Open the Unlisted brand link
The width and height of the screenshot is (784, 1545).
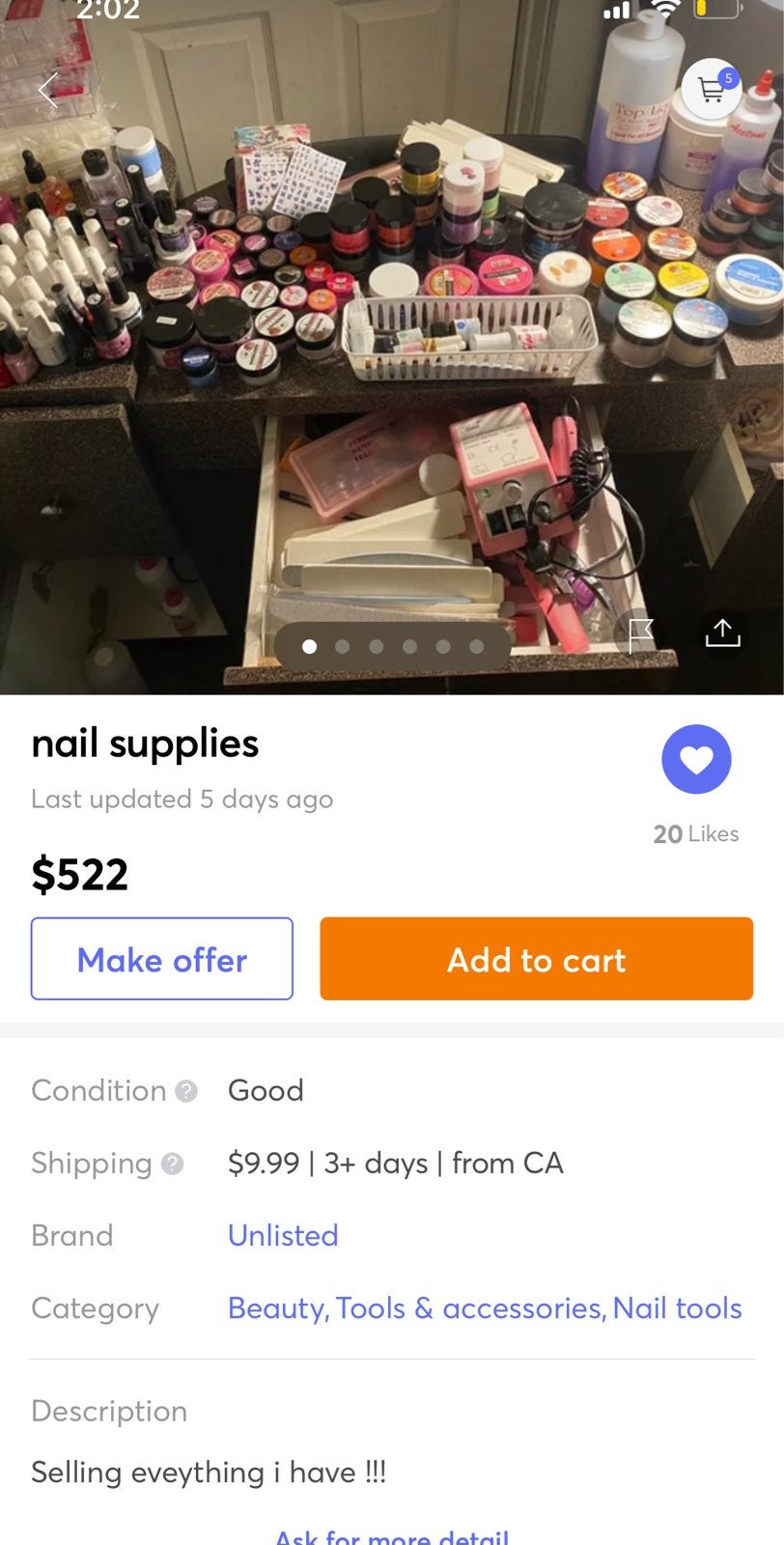pyautogui.click(x=283, y=1235)
